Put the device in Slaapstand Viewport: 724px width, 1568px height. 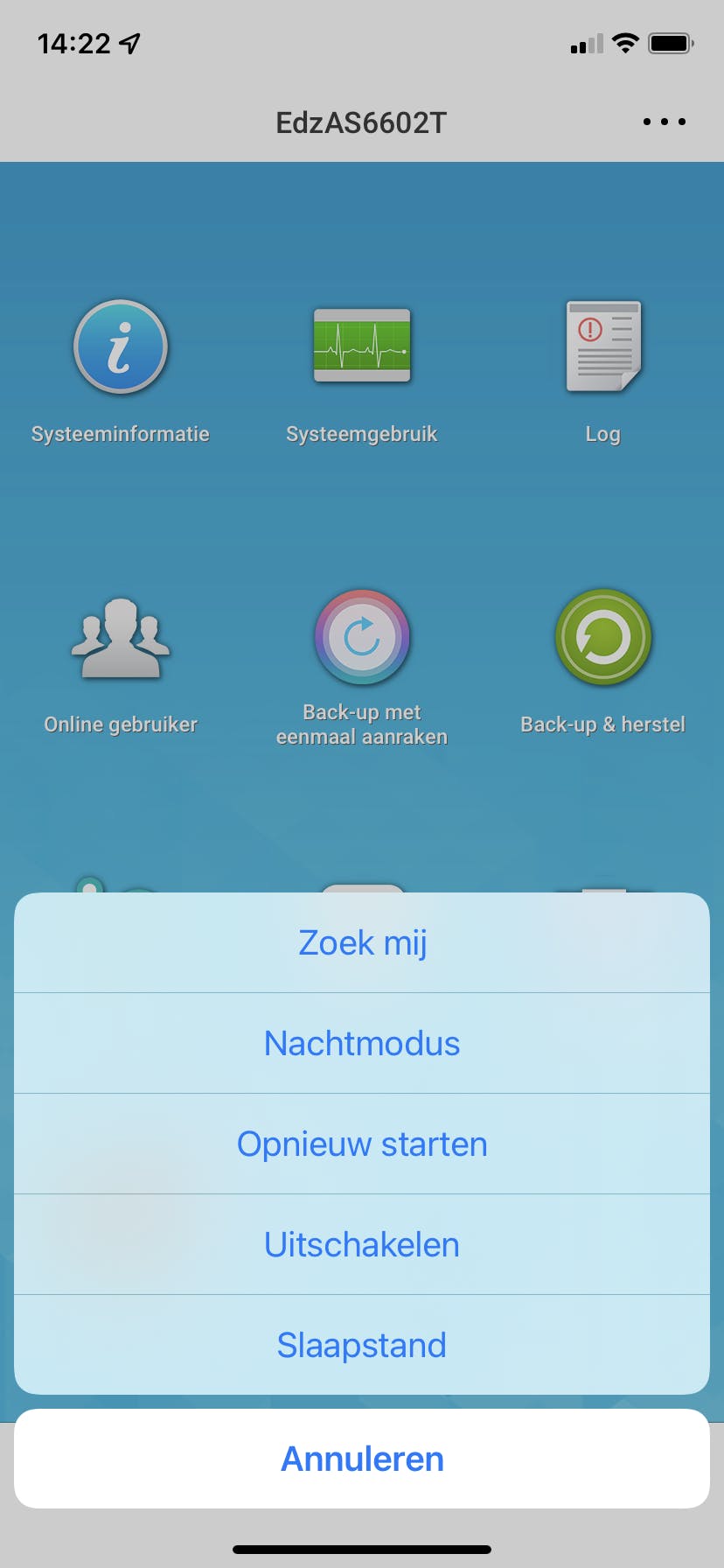tap(362, 1345)
